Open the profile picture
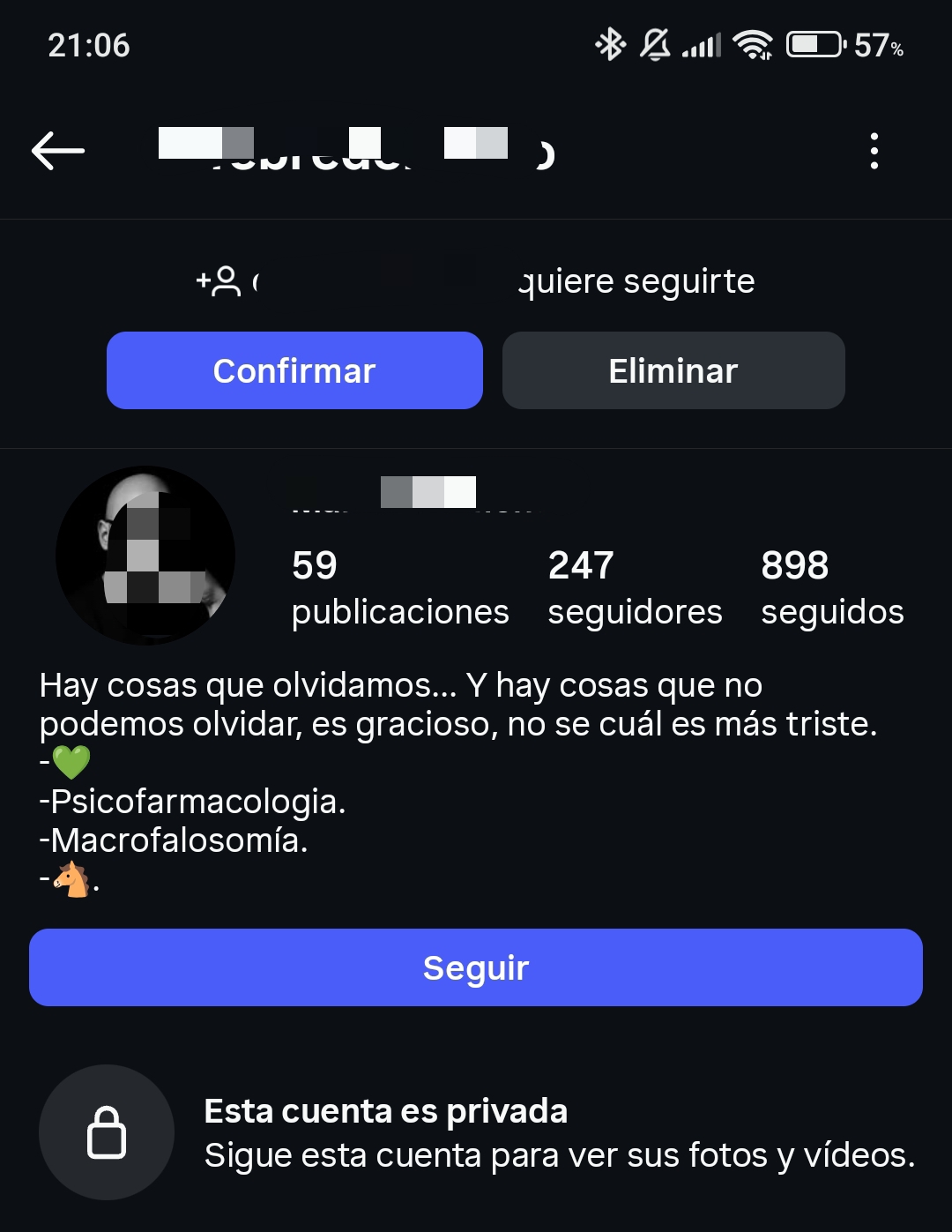This screenshot has height=1232, width=952. coord(145,556)
